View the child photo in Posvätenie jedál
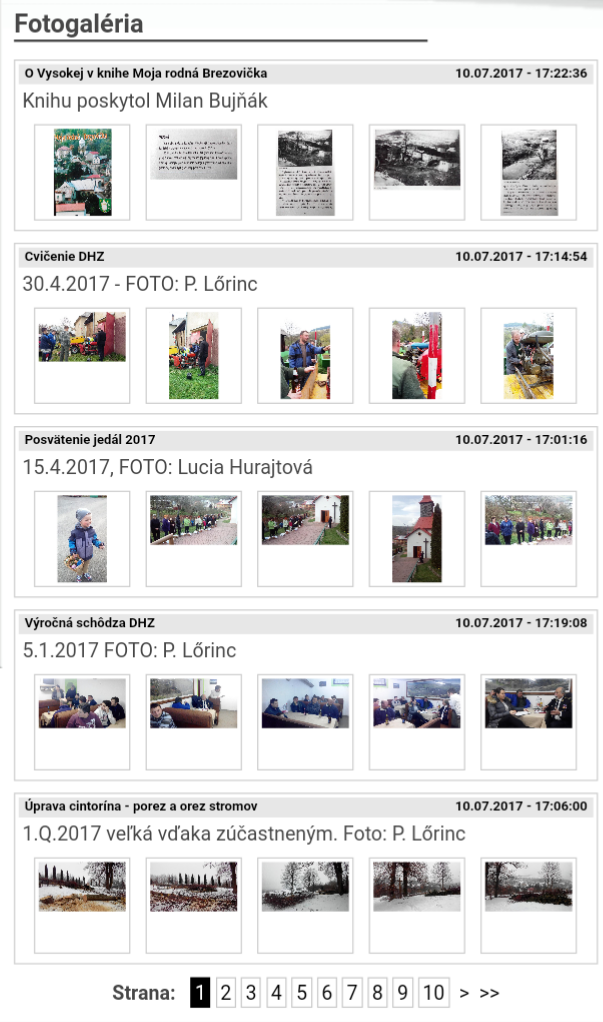Image resolution: width=603 pixels, height=1022 pixels. (82, 538)
